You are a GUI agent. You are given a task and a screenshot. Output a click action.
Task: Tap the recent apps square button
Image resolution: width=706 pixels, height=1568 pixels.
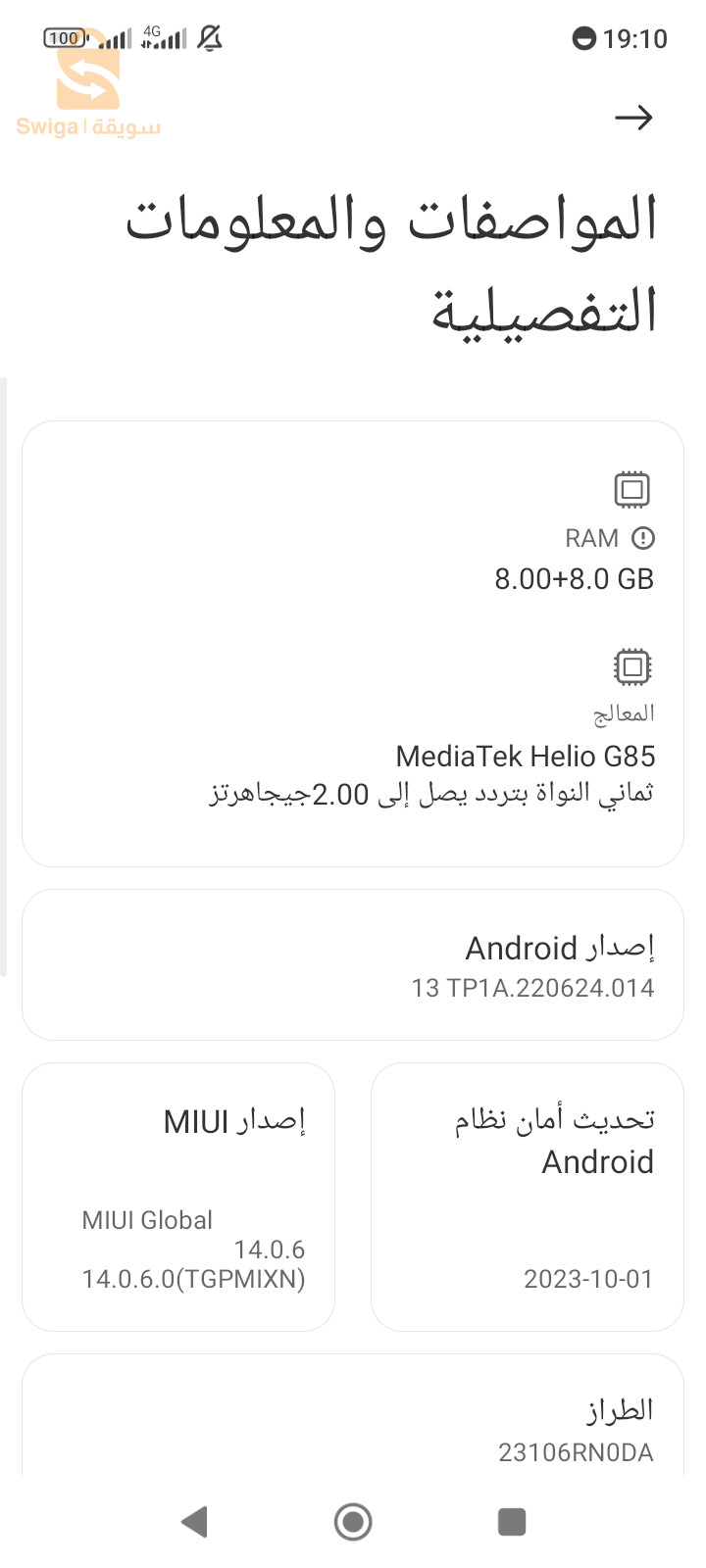point(511,1522)
